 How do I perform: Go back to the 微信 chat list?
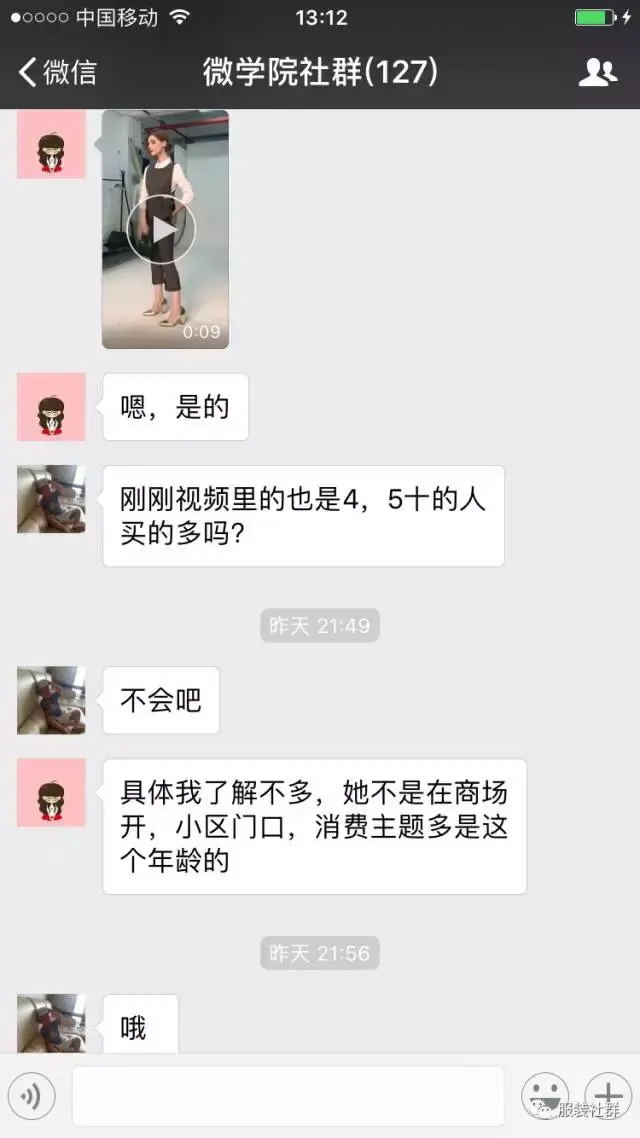(57, 73)
